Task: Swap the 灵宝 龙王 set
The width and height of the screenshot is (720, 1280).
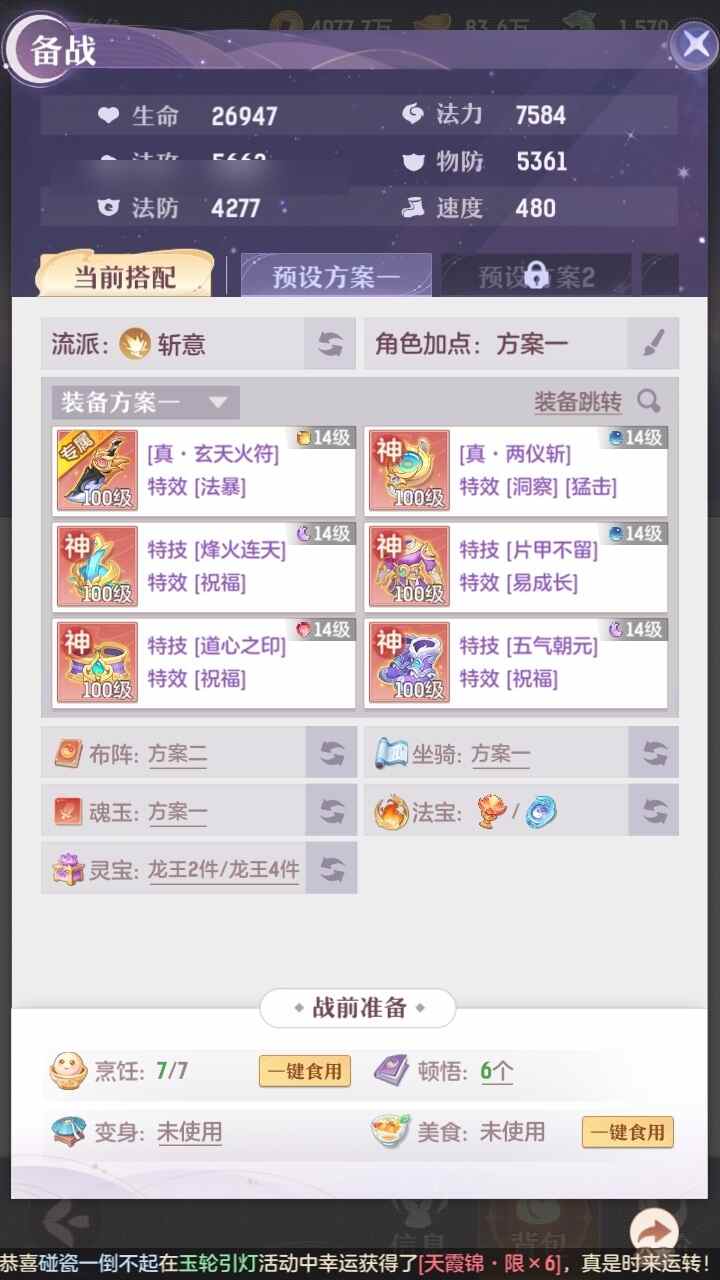Action: 331,869
